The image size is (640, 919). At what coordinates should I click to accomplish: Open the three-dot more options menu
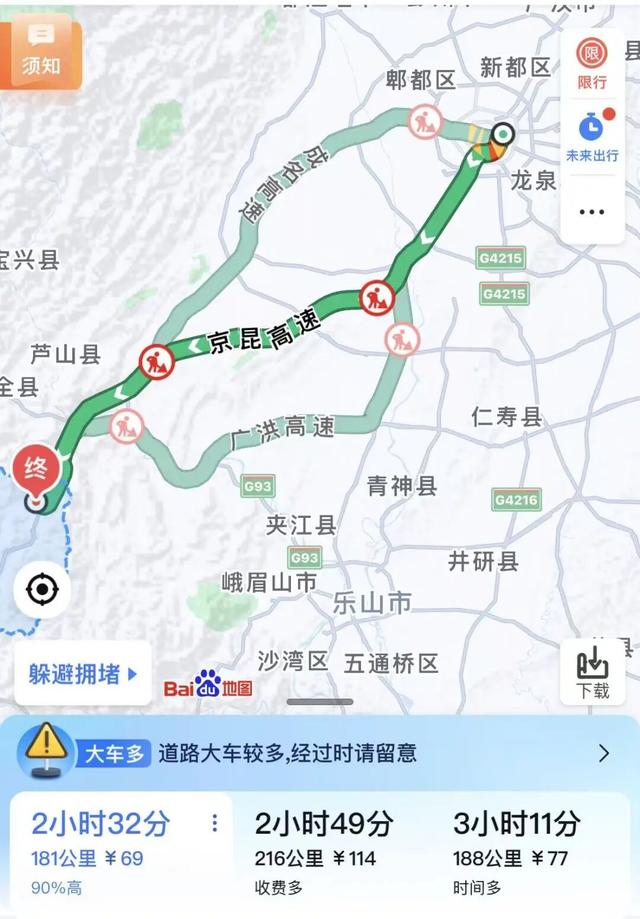pos(591,211)
